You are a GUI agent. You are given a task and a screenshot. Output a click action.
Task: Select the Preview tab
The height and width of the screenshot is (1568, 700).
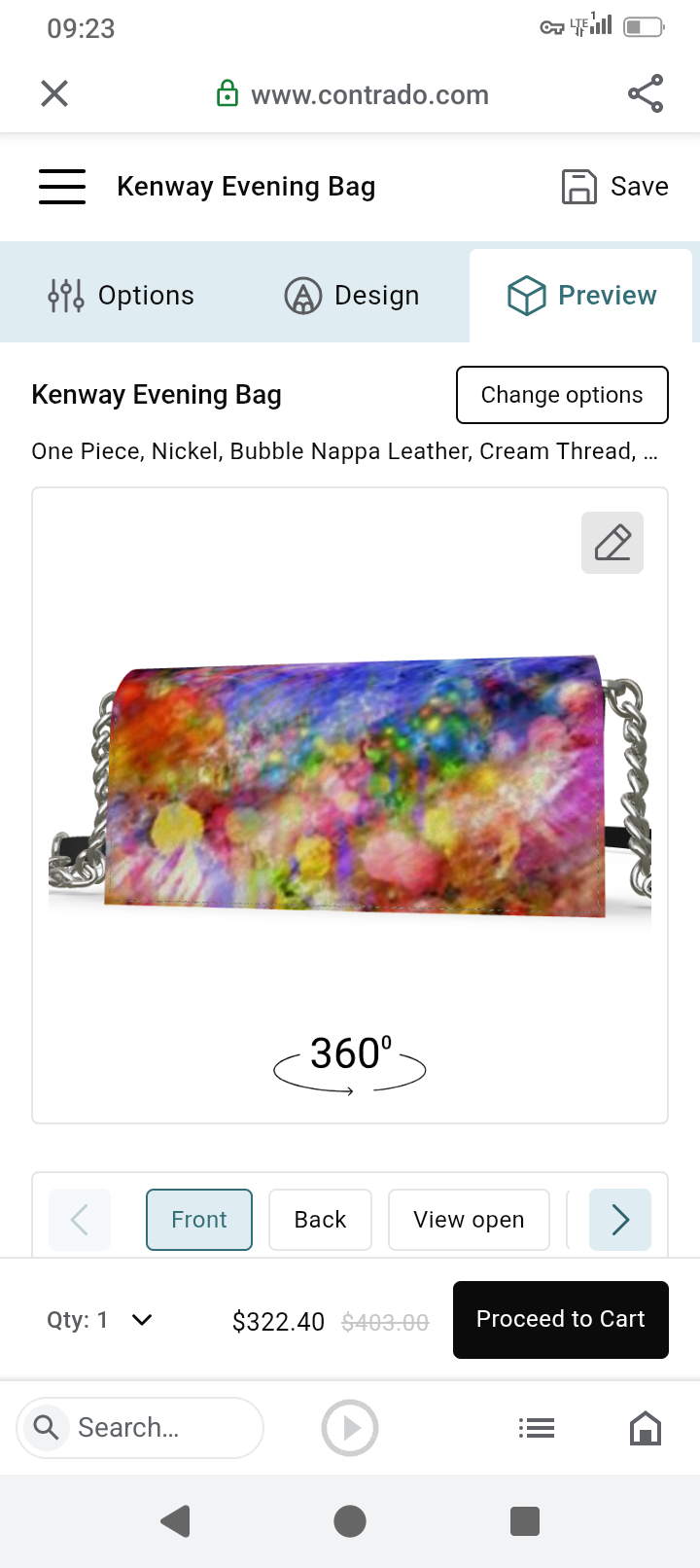tap(581, 295)
